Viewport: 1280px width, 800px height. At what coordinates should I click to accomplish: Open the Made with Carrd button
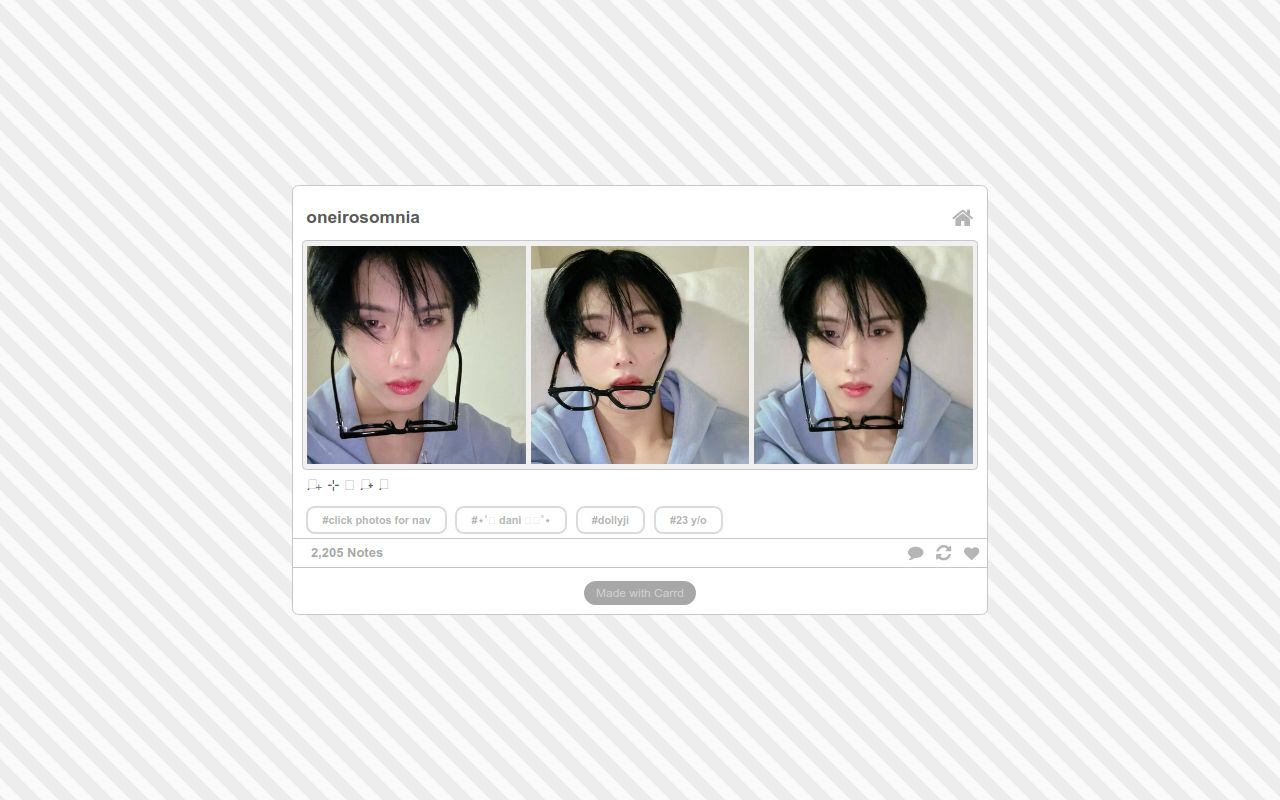click(x=640, y=593)
